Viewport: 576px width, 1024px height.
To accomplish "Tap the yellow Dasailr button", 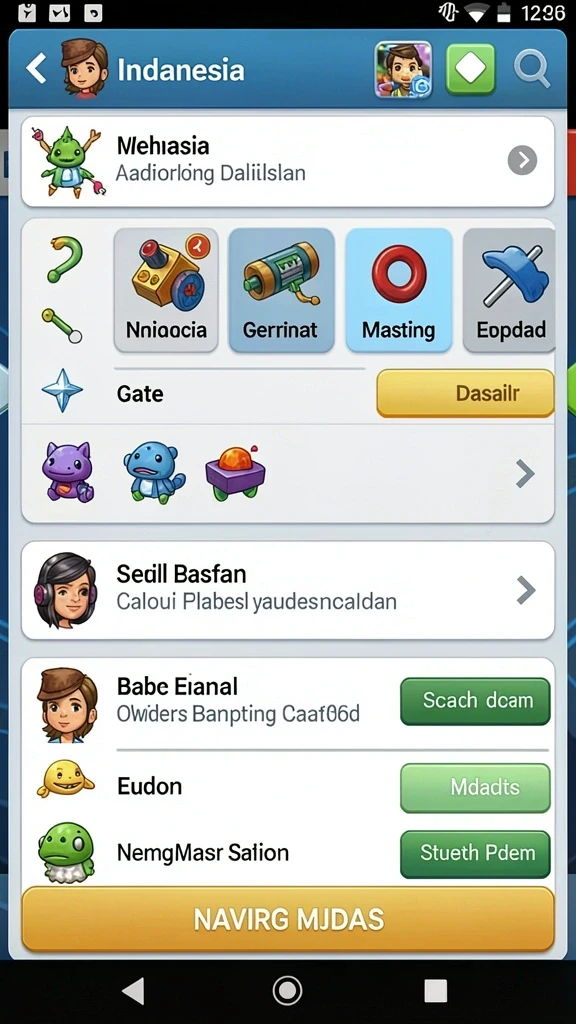I will tap(466, 393).
